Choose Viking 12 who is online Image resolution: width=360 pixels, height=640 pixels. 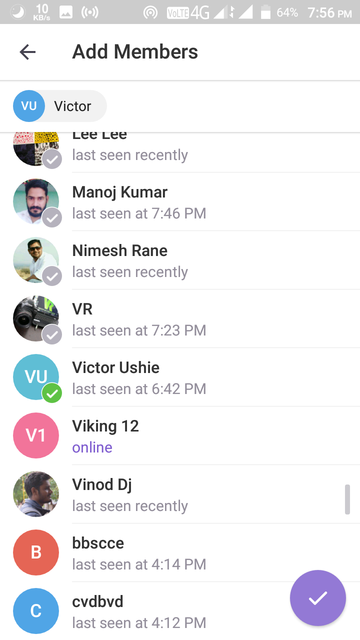180,436
